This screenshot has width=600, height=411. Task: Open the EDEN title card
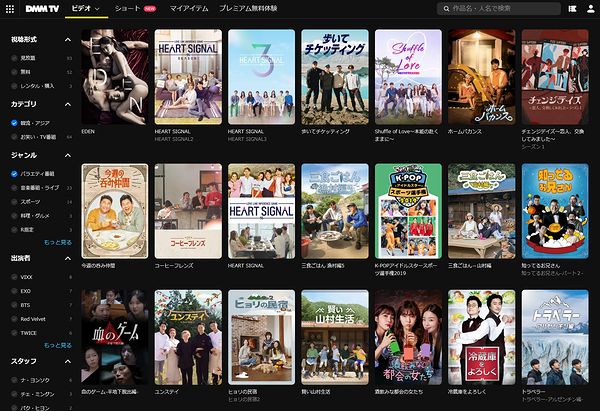(x=114, y=75)
